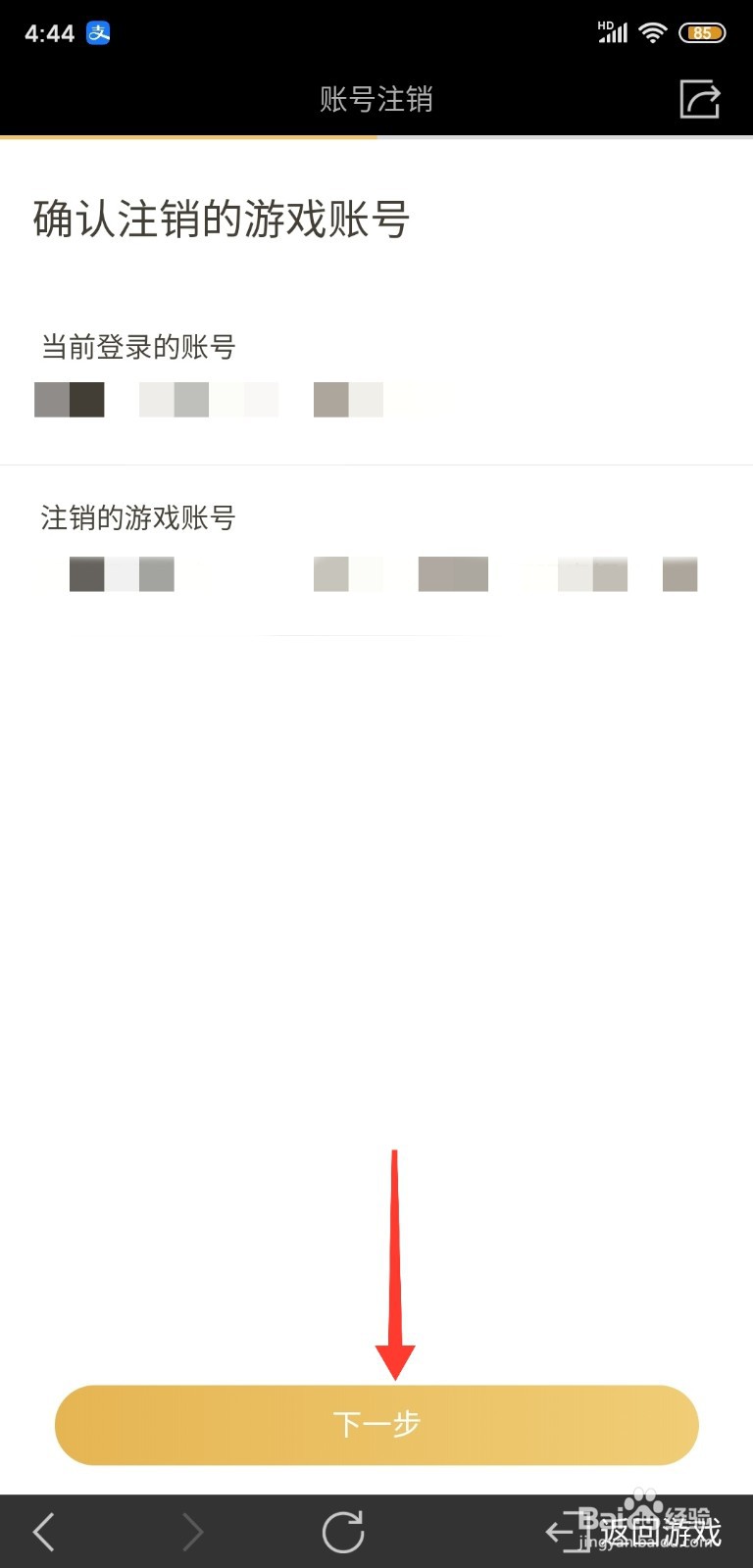
Task: Select the 当前登录的账号 section label
Action: pos(137,347)
